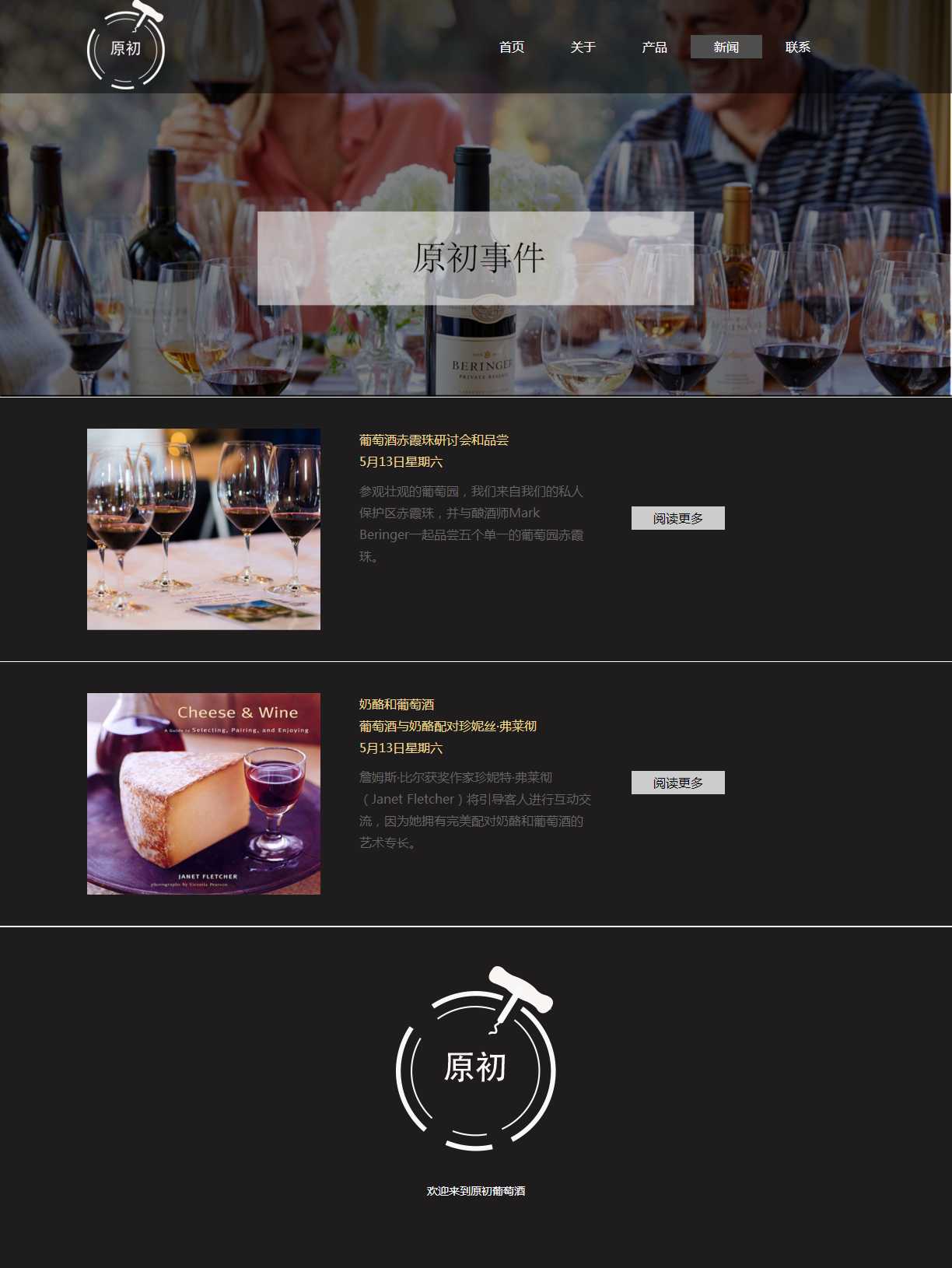952x1268 pixels.
Task: Open the 关于 about page
Action: (583, 47)
